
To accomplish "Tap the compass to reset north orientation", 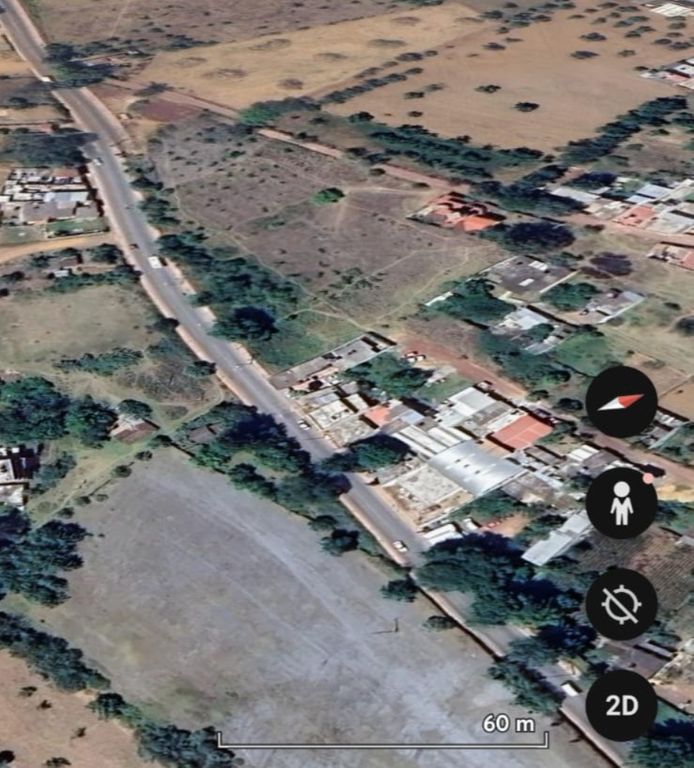I will click(x=621, y=402).
